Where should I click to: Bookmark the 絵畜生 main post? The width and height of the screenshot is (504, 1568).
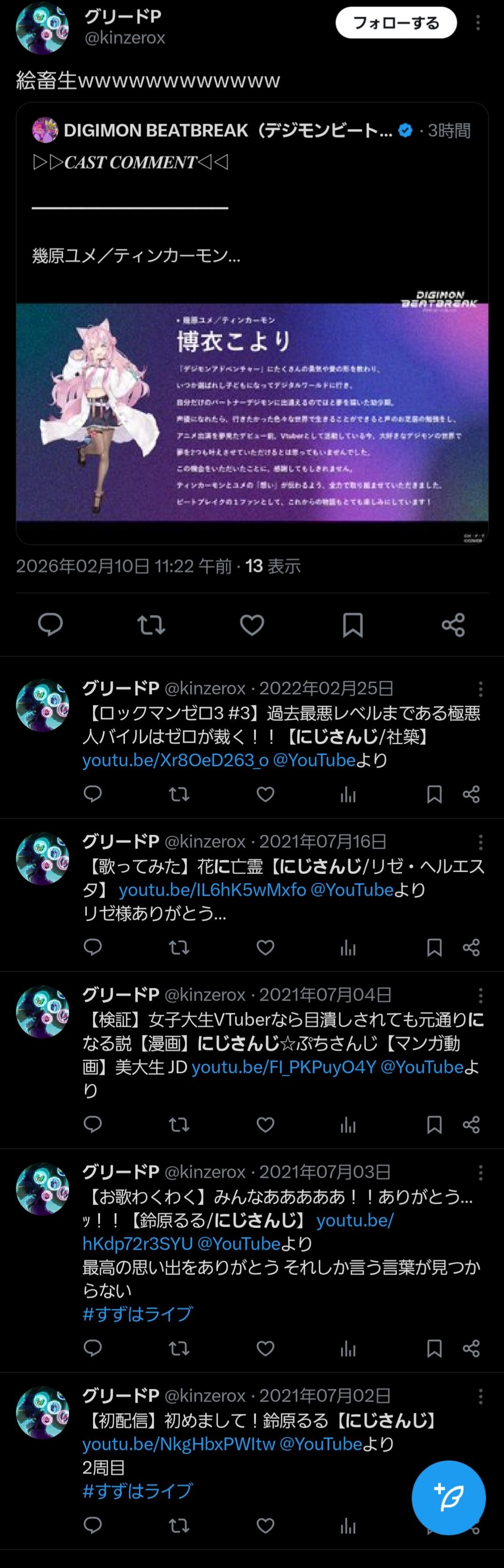(x=353, y=624)
